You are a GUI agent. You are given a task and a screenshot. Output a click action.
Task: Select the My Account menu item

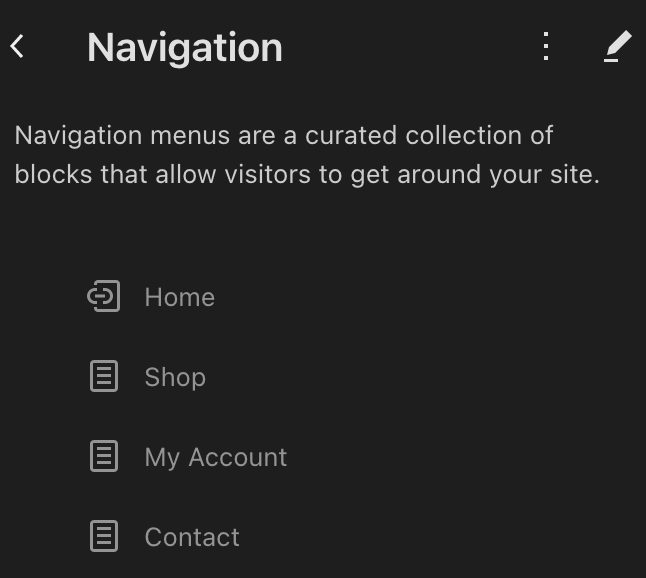point(215,457)
